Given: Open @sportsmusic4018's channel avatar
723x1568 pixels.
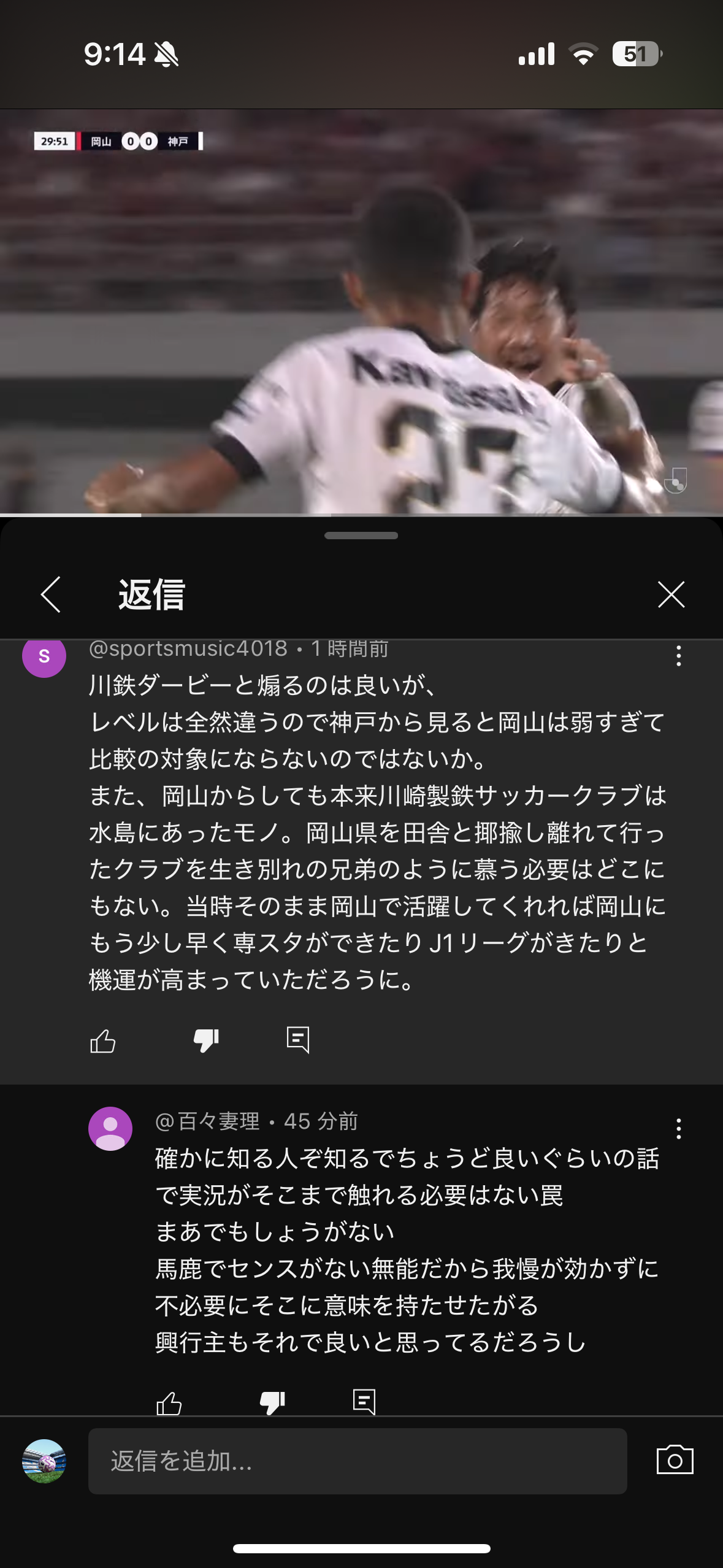Looking at the screenshot, I should [x=44, y=656].
